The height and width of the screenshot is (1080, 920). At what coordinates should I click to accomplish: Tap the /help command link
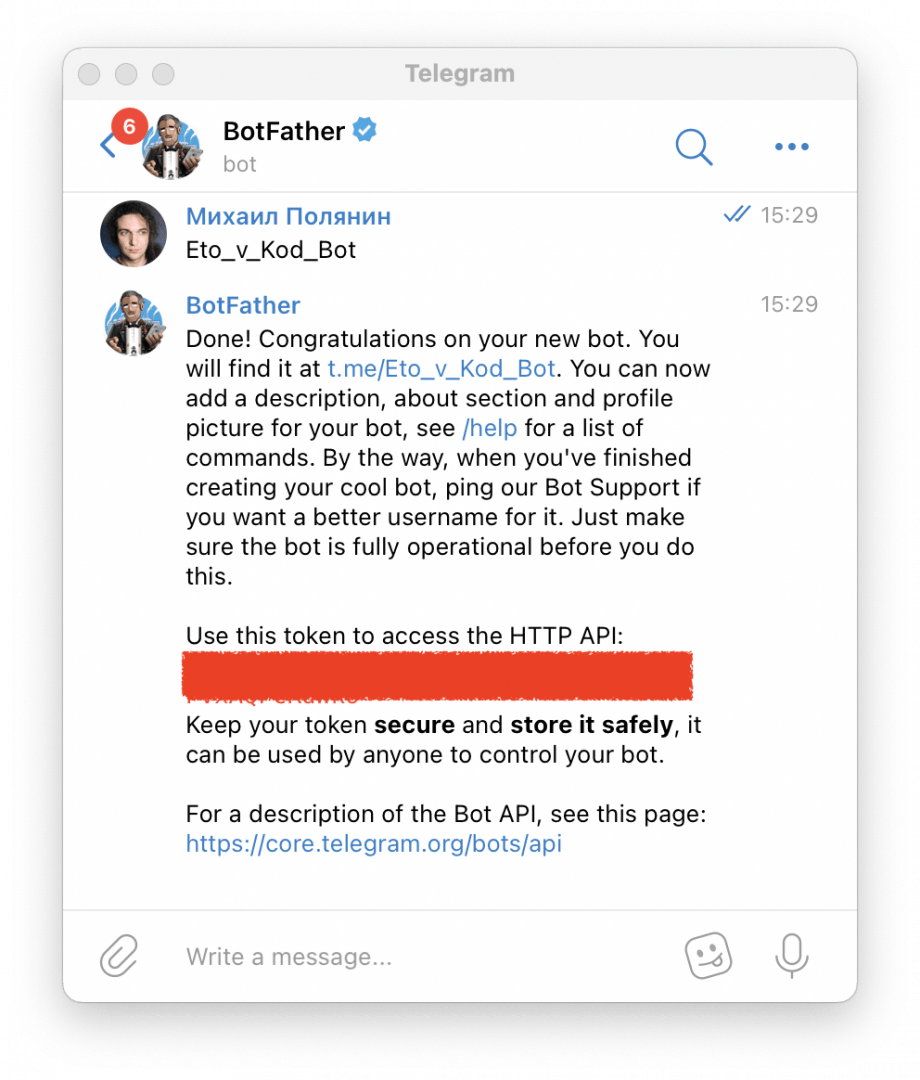(x=489, y=428)
